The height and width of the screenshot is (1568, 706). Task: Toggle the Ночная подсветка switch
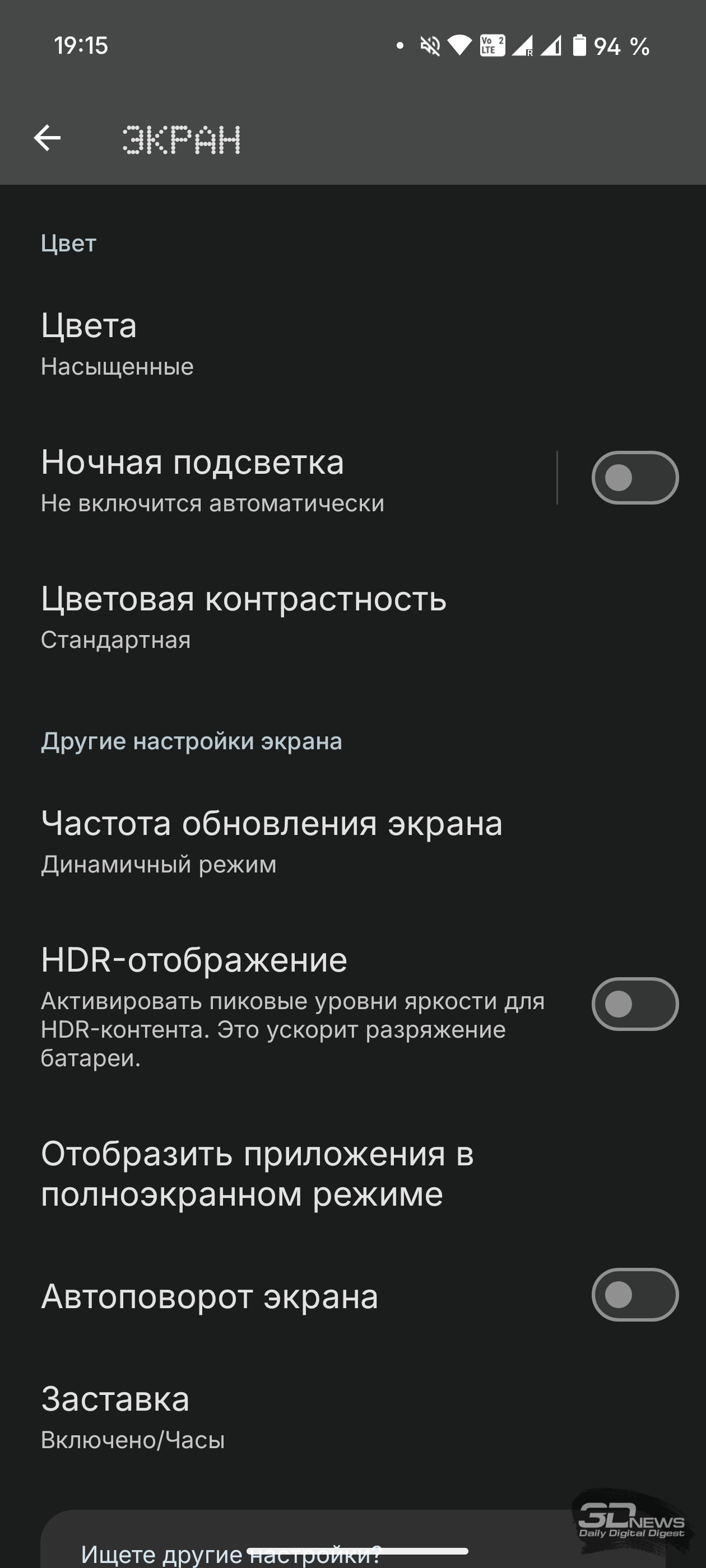pyautogui.click(x=635, y=478)
